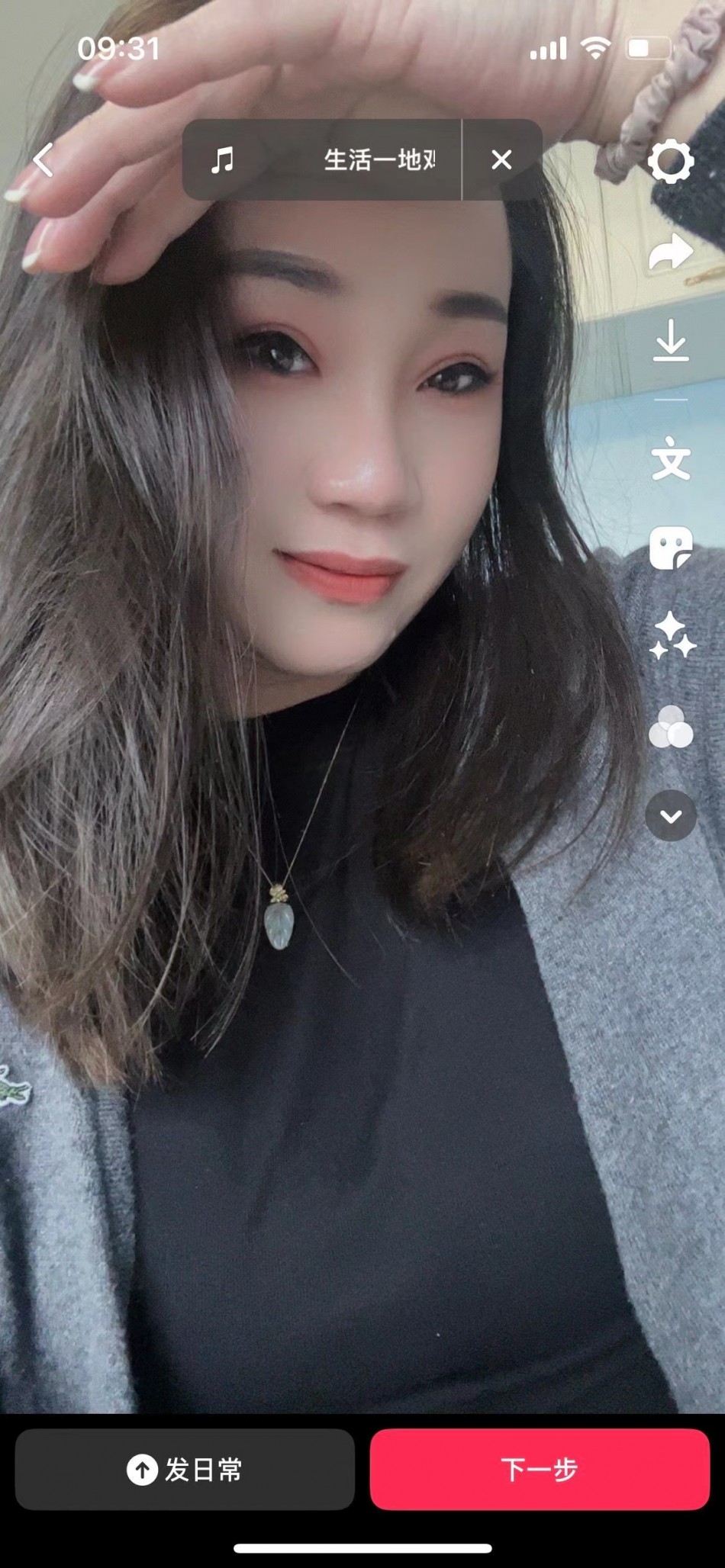Expand more editing tools chevron
This screenshot has width=725, height=1568.
point(670,817)
